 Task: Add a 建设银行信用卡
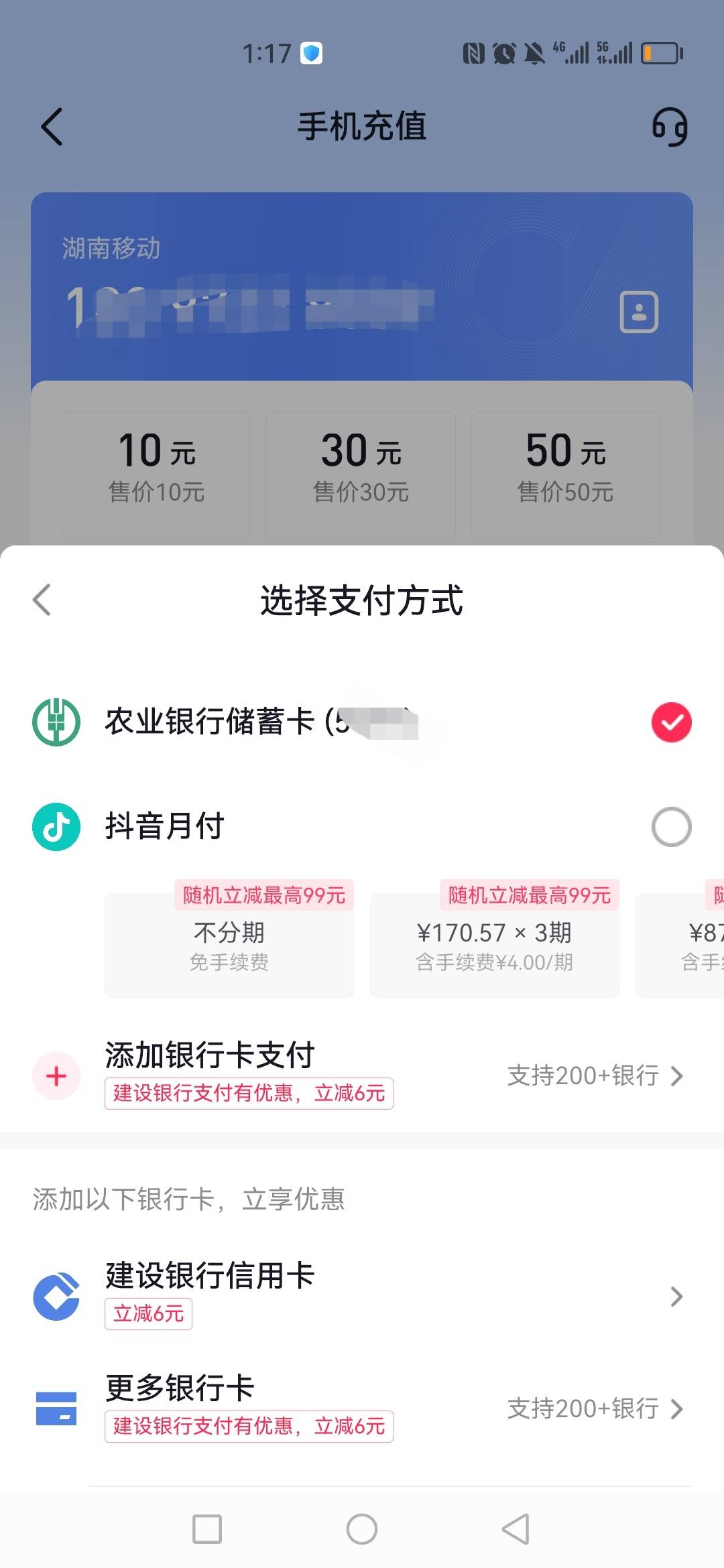362,1295
